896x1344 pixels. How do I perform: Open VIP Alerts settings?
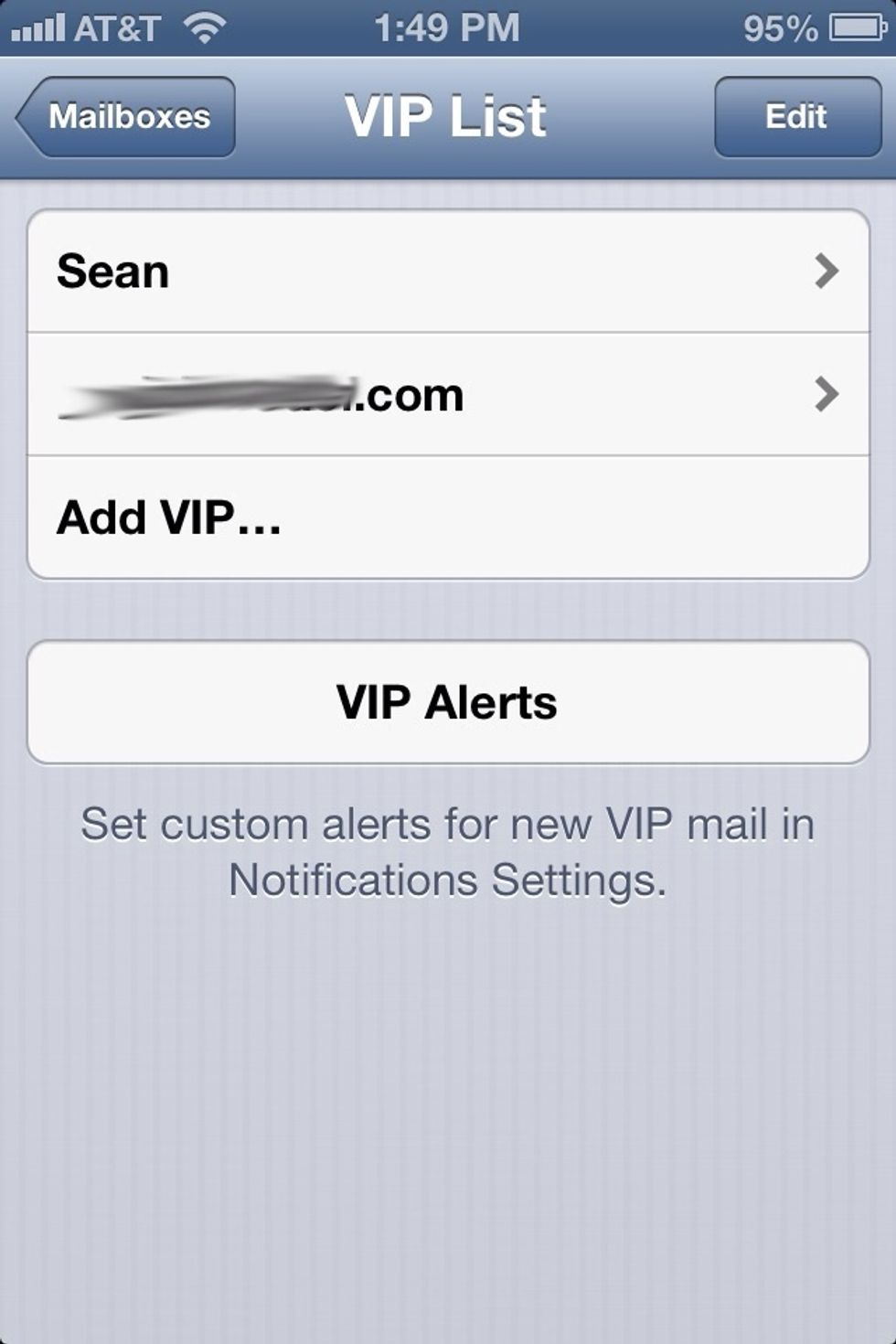(448, 702)
